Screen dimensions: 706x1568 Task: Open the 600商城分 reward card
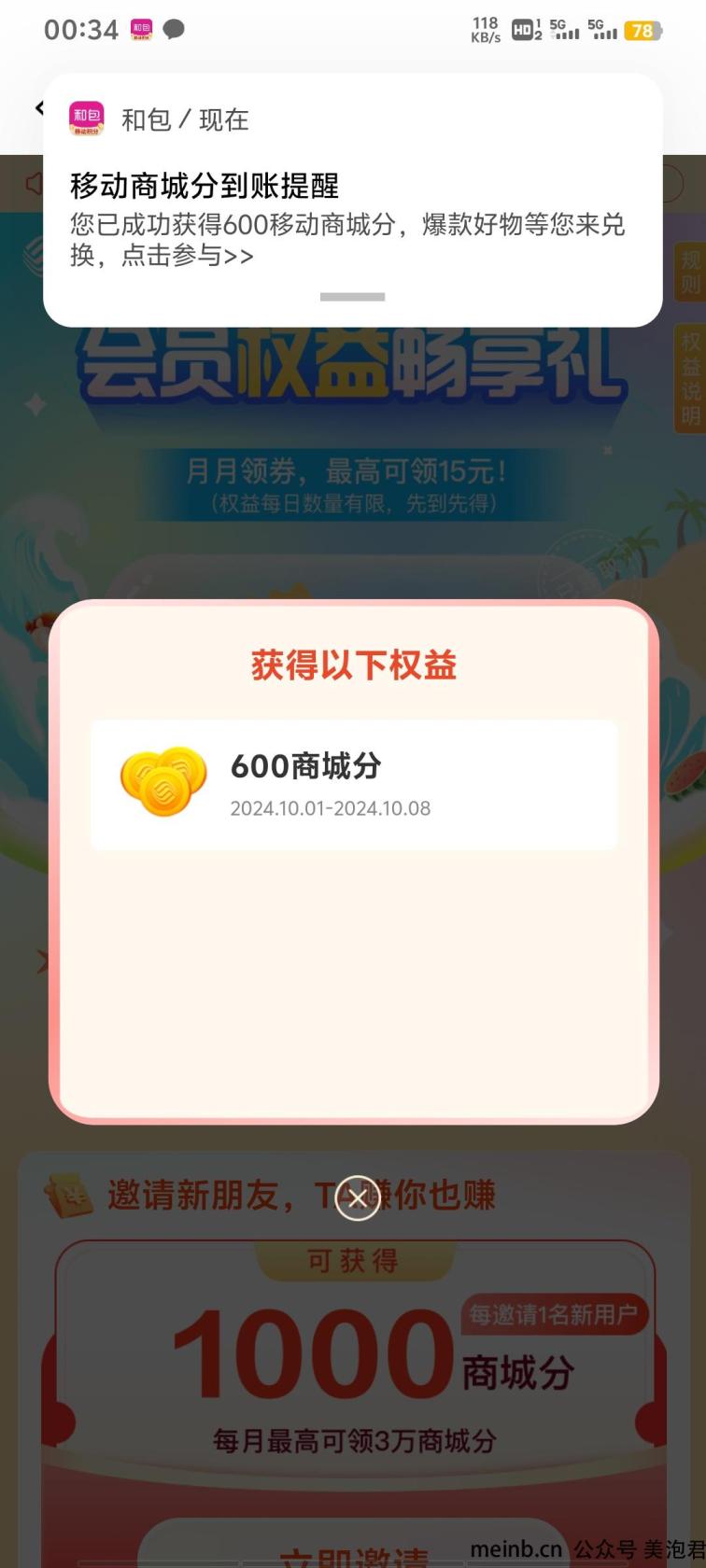click(x=354, y=784)
